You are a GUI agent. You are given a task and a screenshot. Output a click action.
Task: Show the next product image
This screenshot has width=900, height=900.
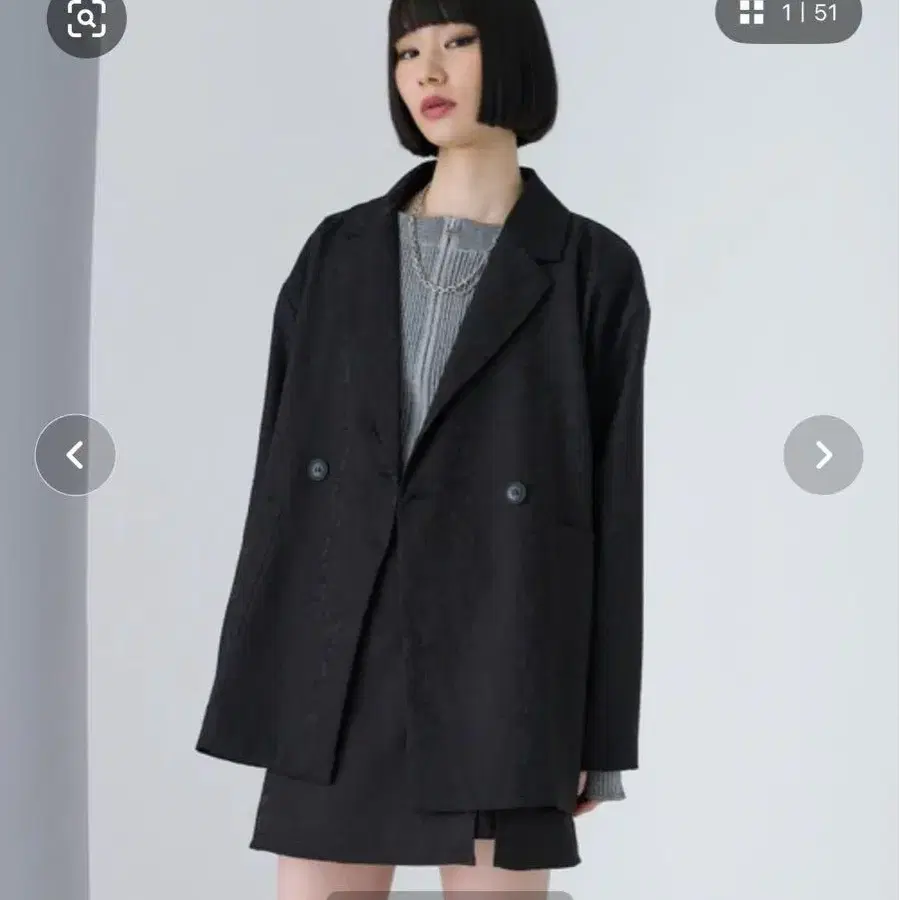(x=823, y=455)
